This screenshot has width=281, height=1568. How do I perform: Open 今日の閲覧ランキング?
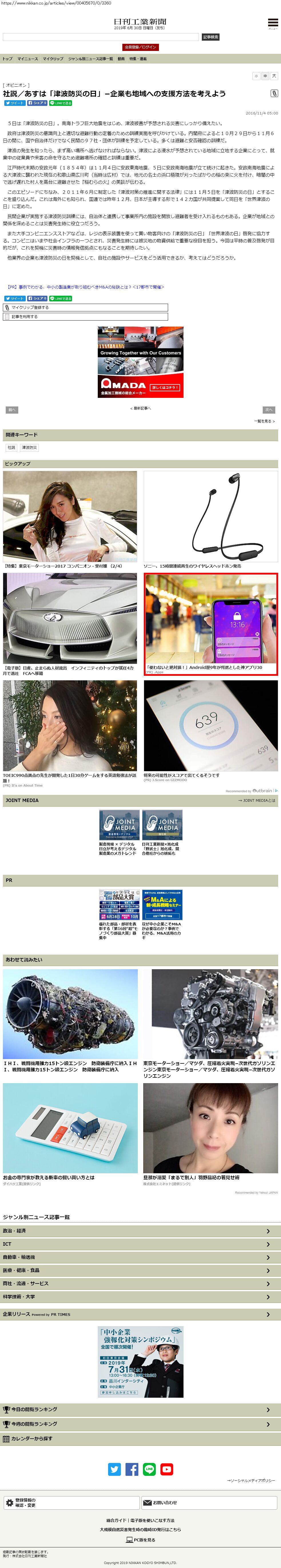point(141,1410)
